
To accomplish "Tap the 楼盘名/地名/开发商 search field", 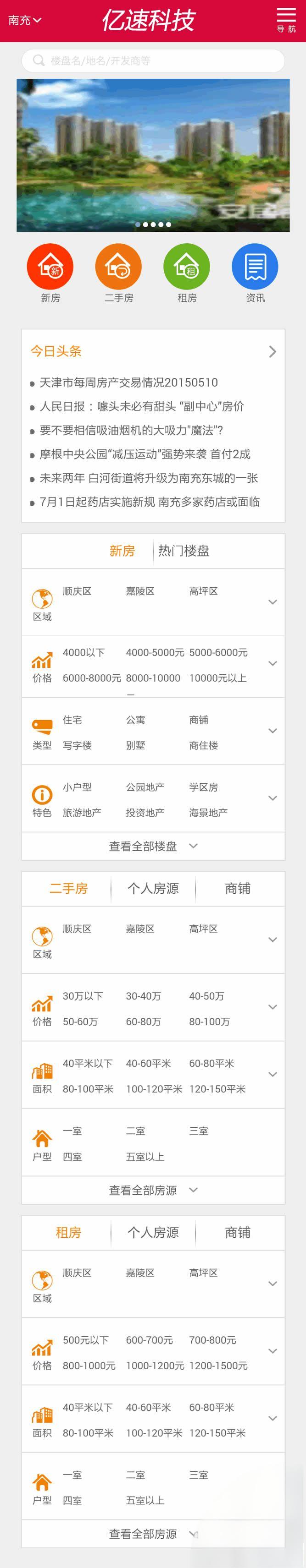I will pos(153,61).
